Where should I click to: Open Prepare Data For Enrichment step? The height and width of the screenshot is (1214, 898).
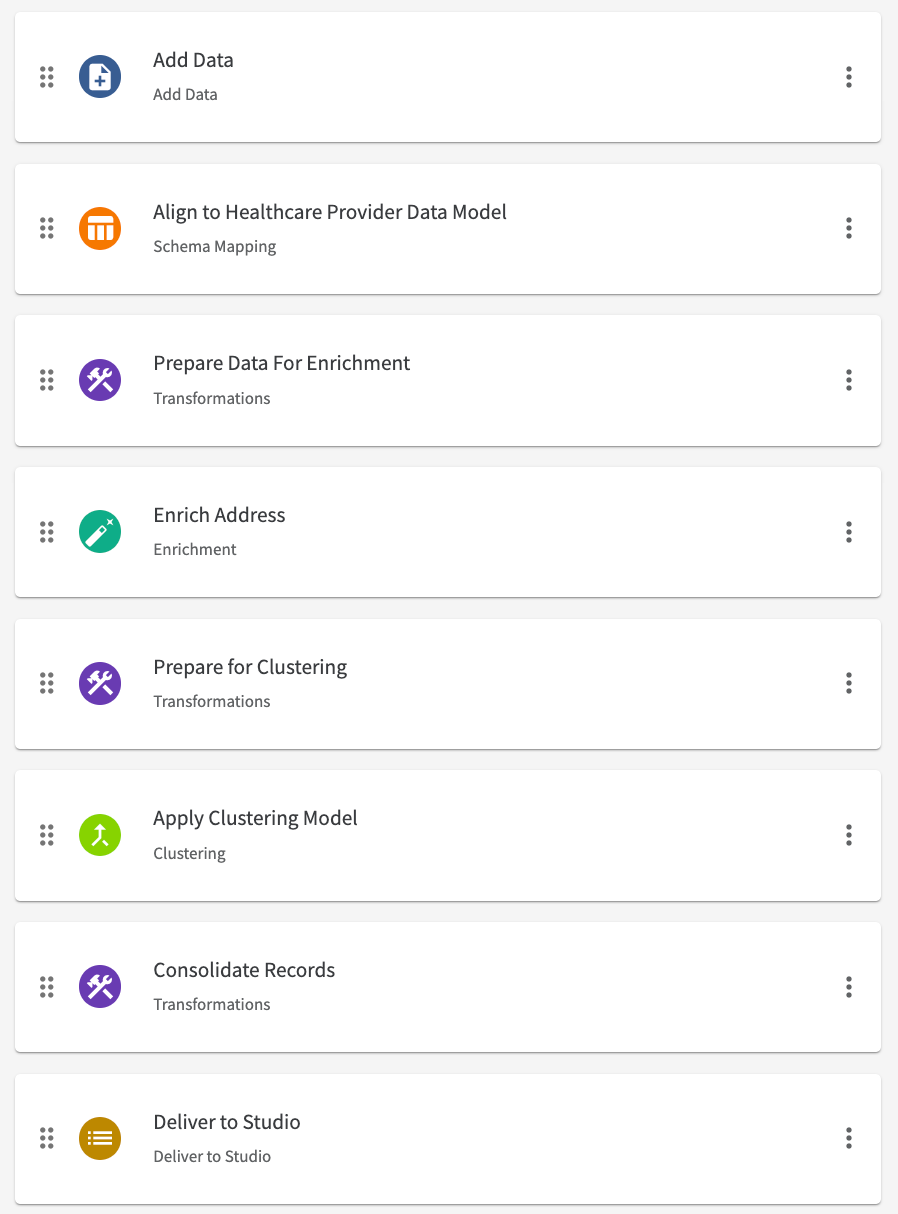coord(281,364)
